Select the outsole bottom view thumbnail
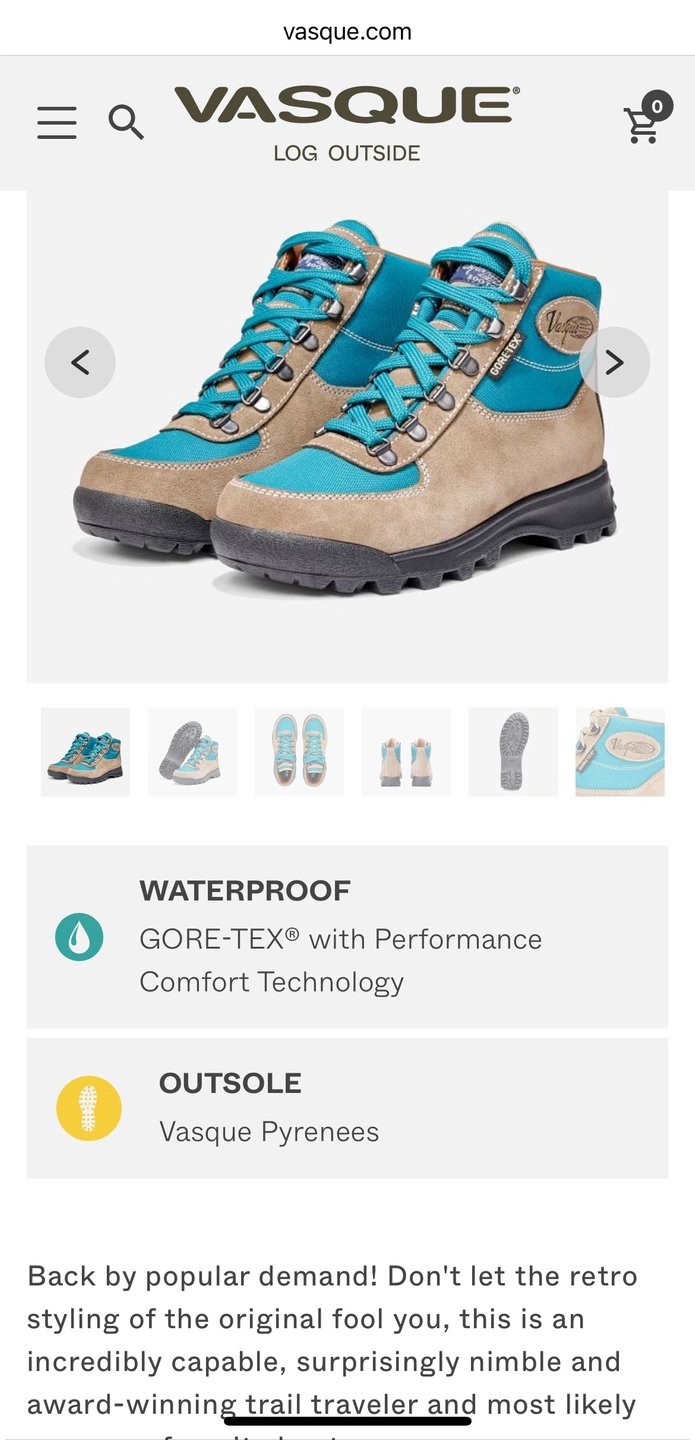The height and width of the screenshot is (1440, 695). 513,752
